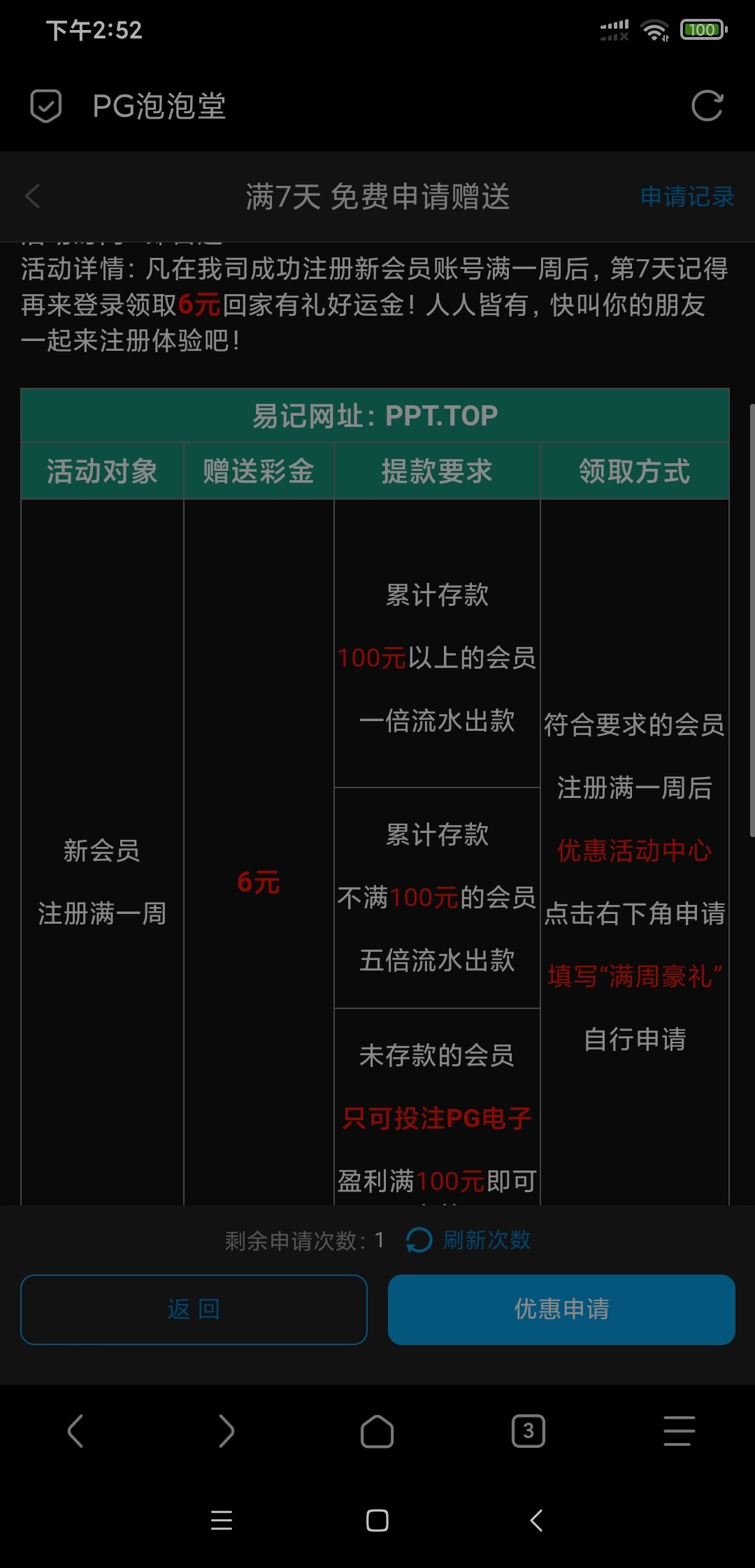755x1568 pixels.
Task: Tap the system back button
Action: (x=536, y=1520)
